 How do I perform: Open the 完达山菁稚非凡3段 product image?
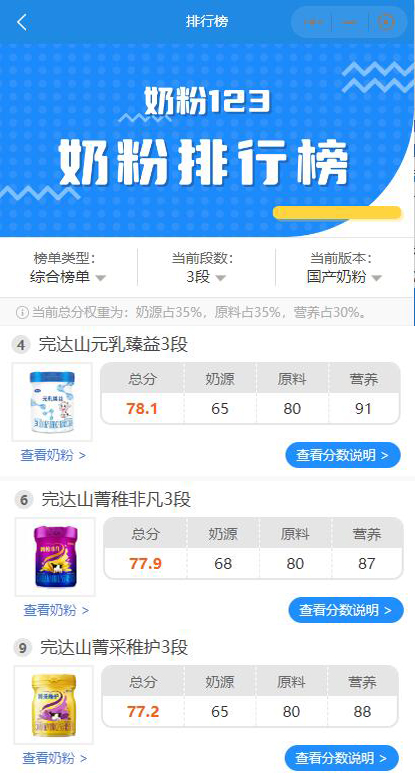click(55, 557)
